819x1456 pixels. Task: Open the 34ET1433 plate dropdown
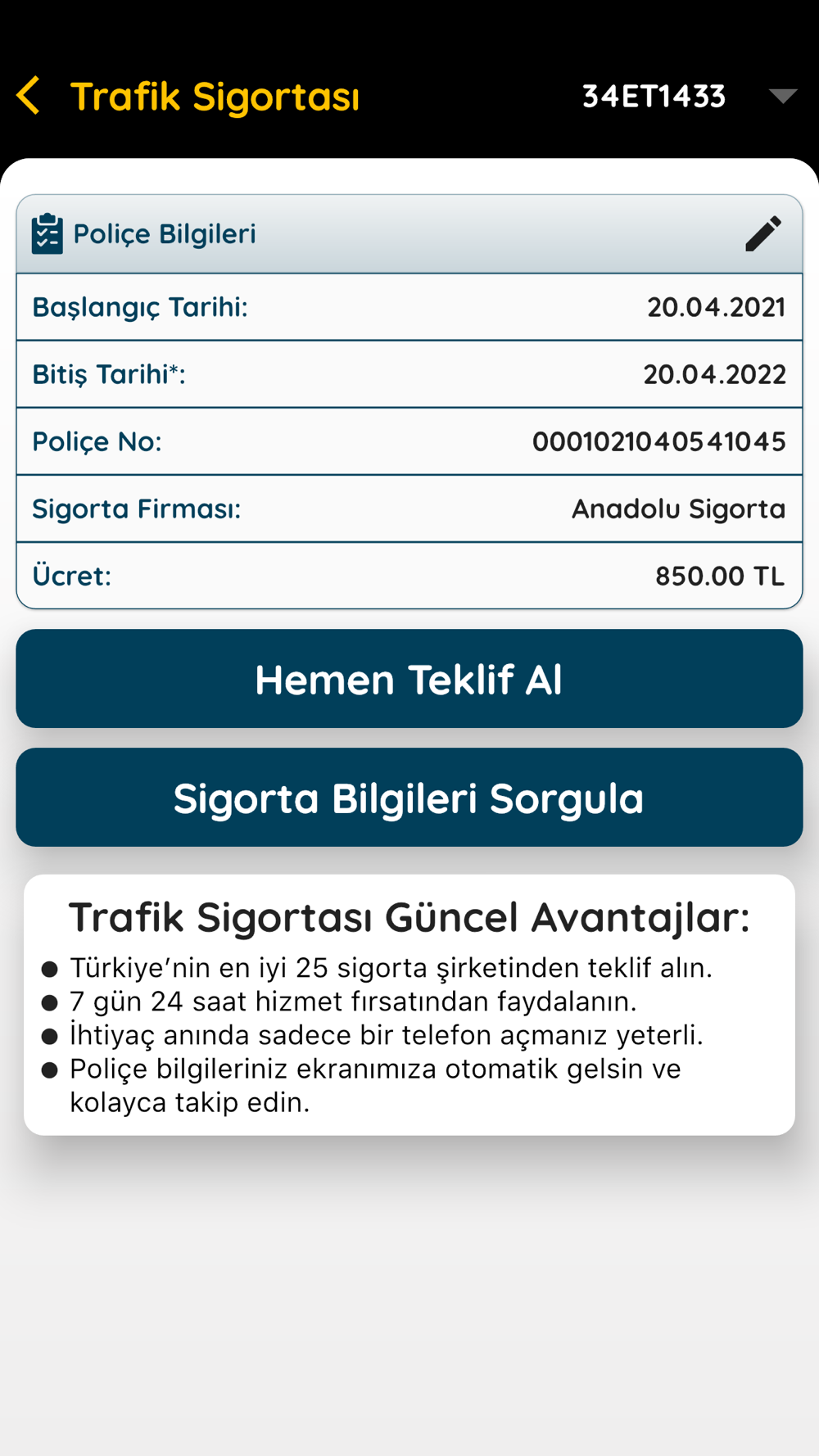tap(782, 97)
